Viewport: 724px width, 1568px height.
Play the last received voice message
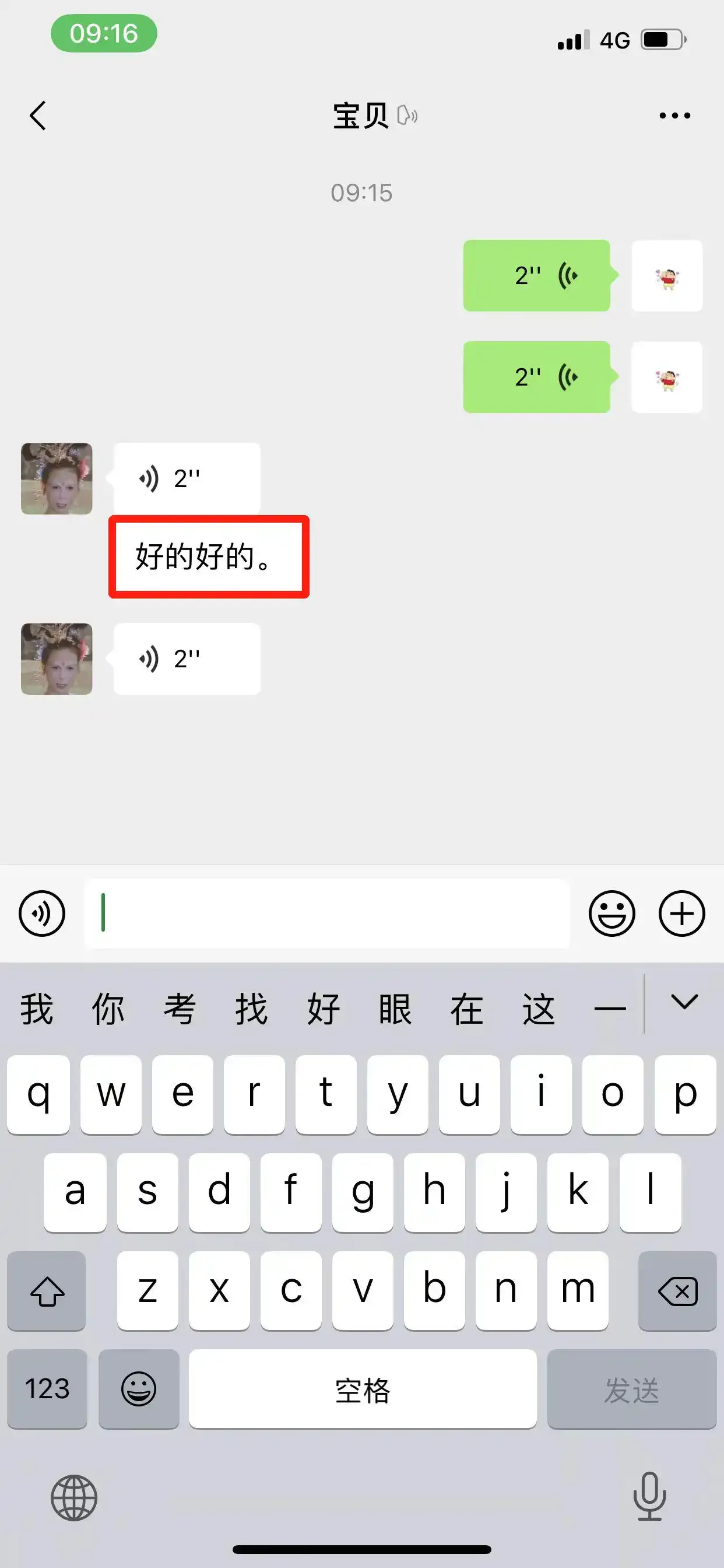point(187,659)
